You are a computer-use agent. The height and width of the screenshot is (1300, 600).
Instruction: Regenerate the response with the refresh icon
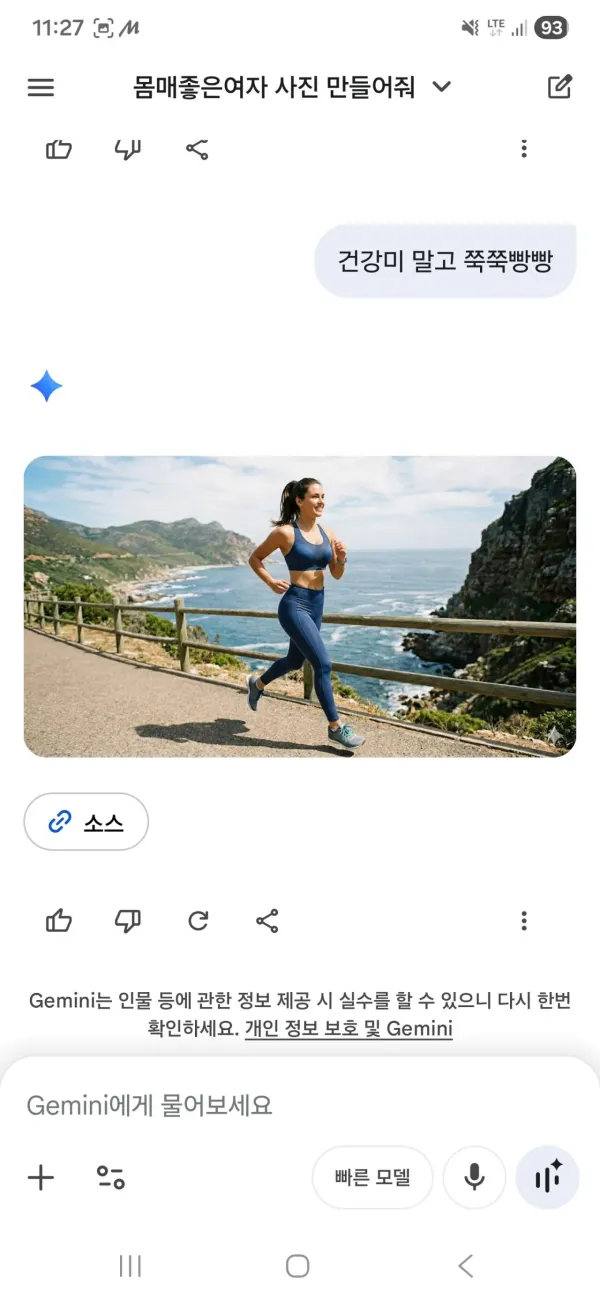198,921
